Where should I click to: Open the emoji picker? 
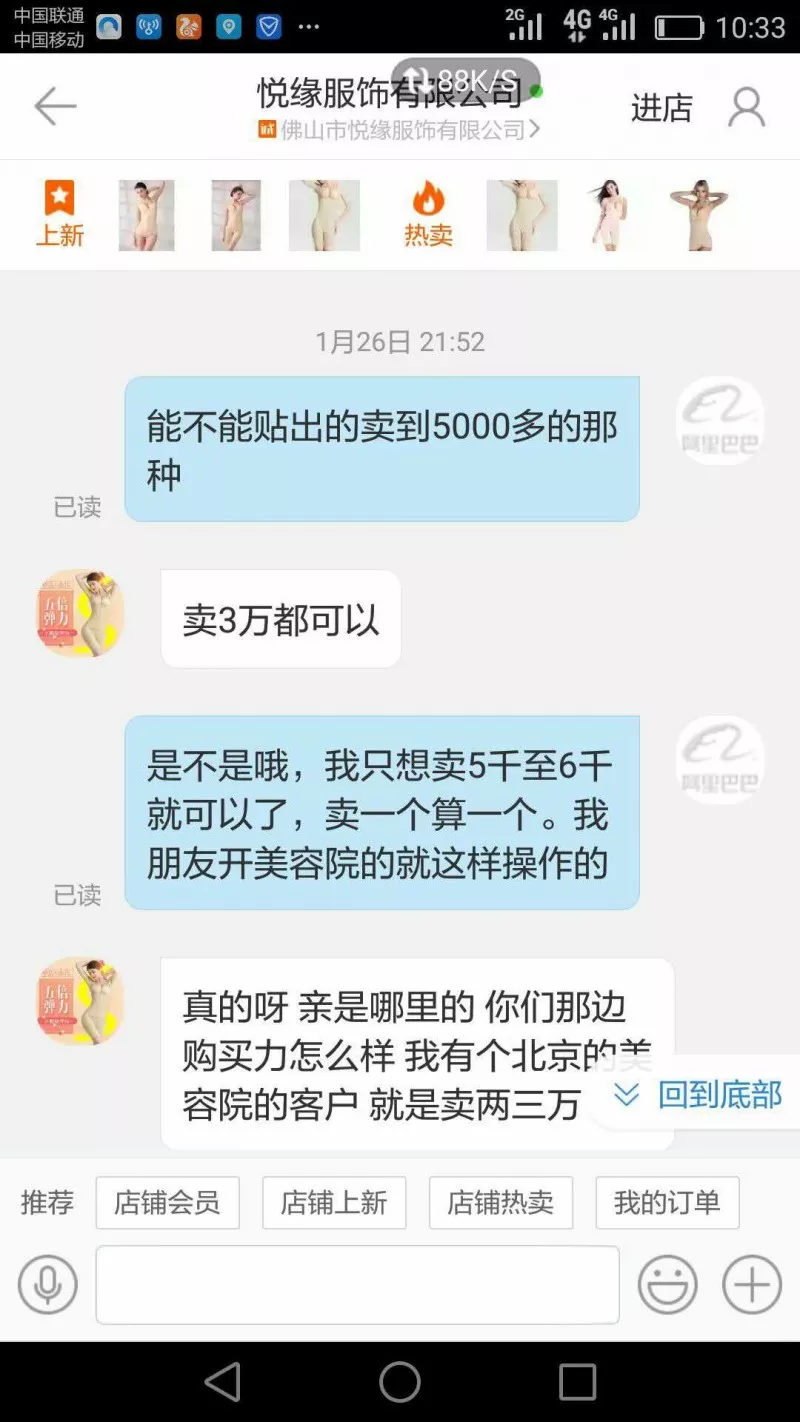pyautogui.click(x=668, y=1284)
